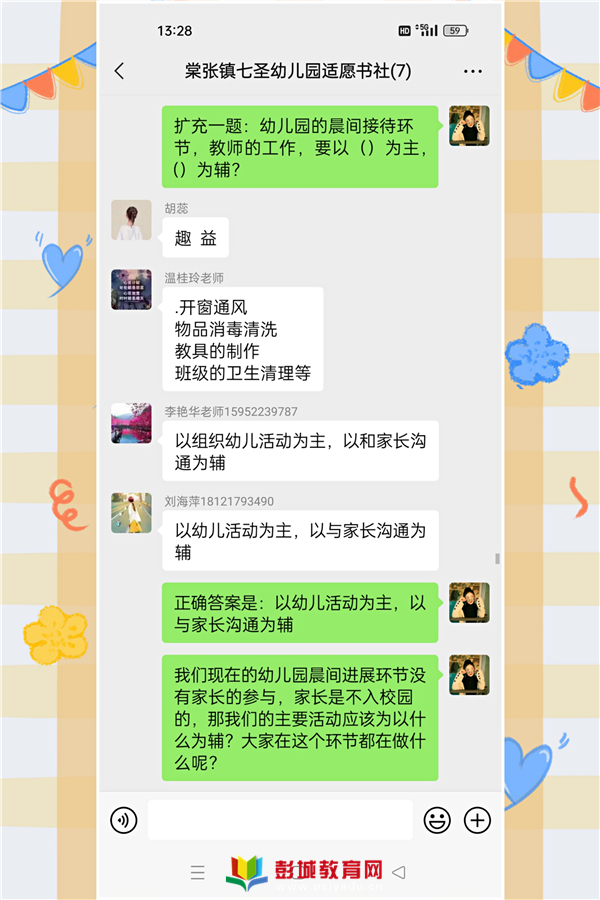Open 胡蕊's profile avatar

tap(131, 220)
